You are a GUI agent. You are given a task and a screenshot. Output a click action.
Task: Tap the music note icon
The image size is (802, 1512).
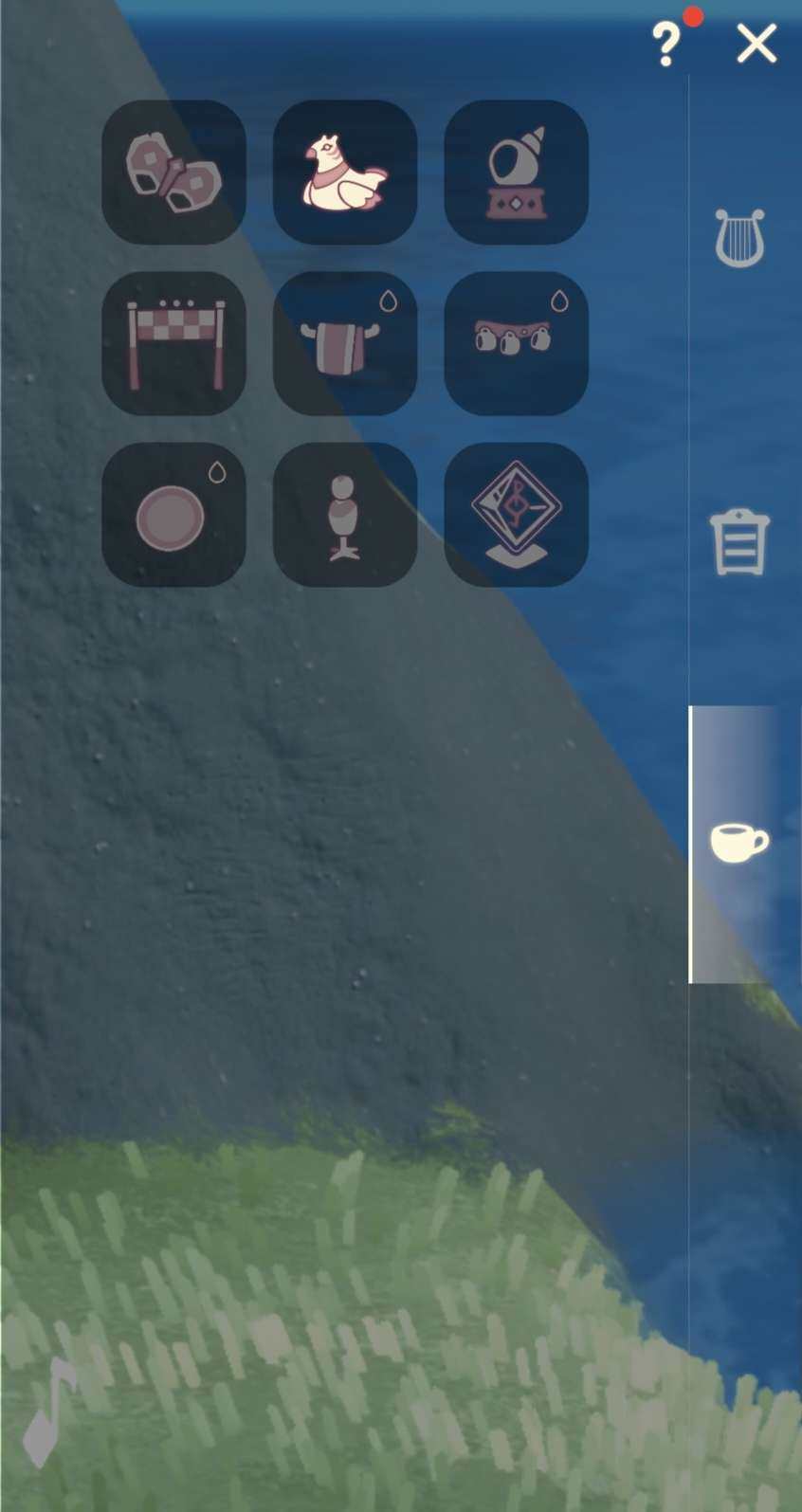click(46, 1412)
